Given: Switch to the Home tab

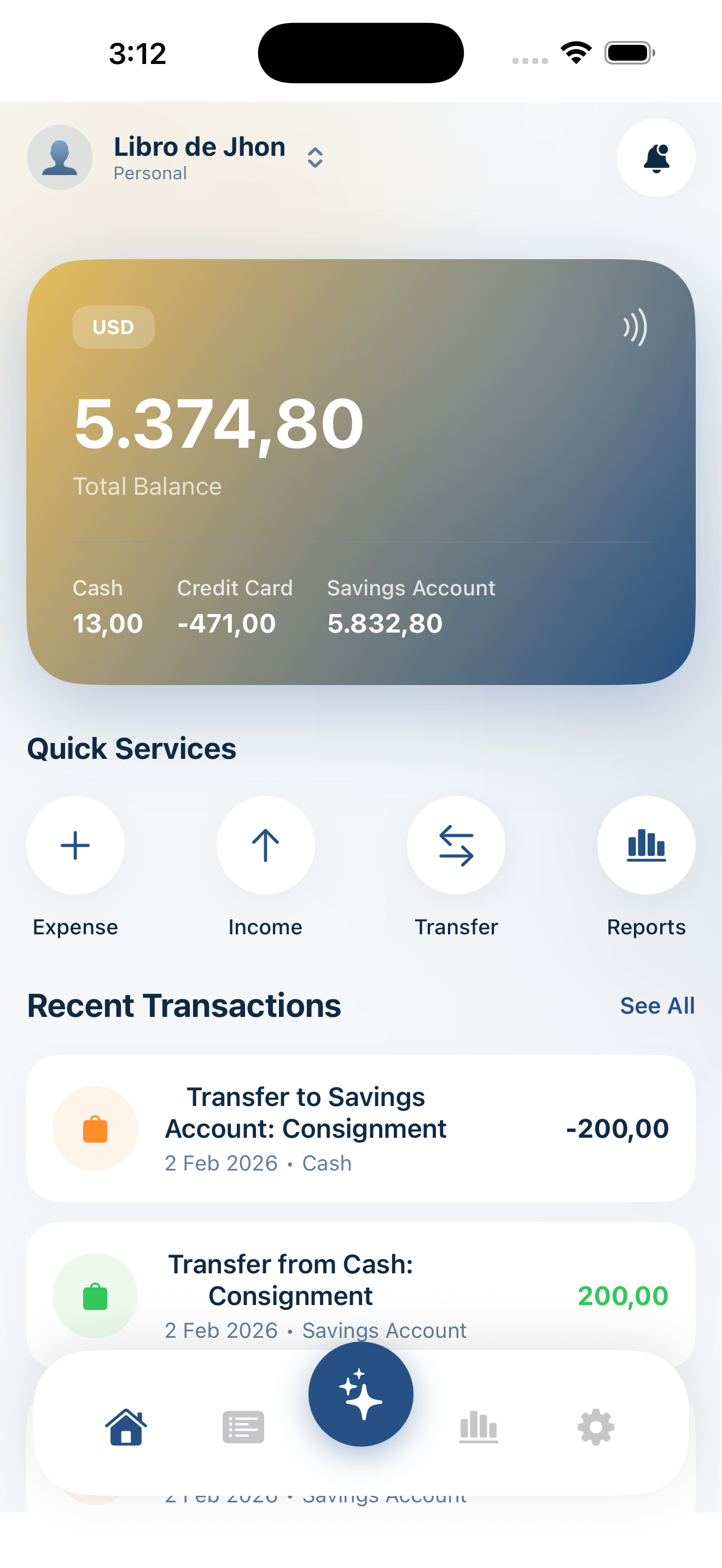Looking at the screenshot, I should (126, 1427).
